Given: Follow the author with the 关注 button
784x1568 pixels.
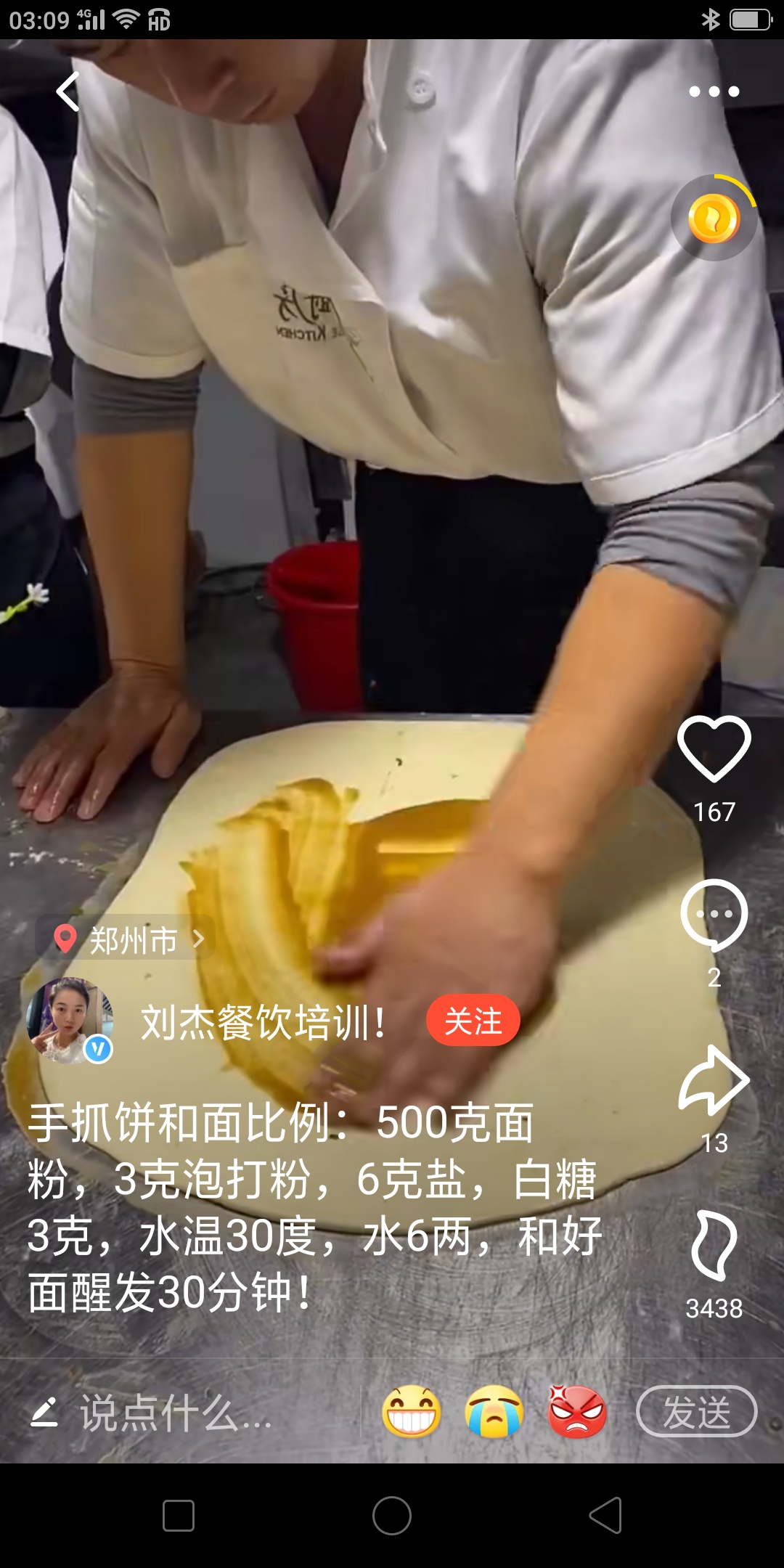Looking at the screenshot, I should (473, 1021).
